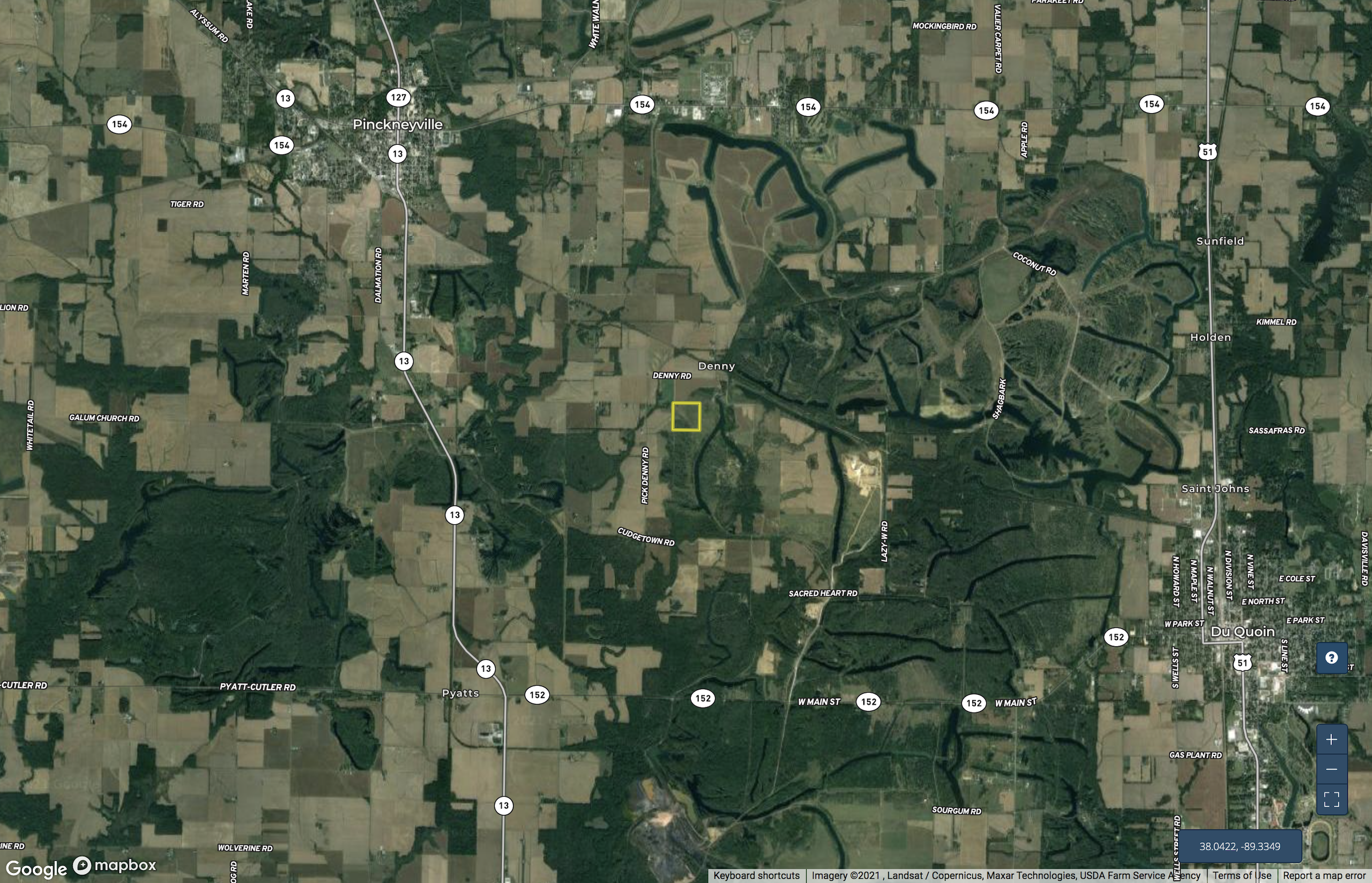
Task: Zoom in on the map
Action: coord(1331,740)
